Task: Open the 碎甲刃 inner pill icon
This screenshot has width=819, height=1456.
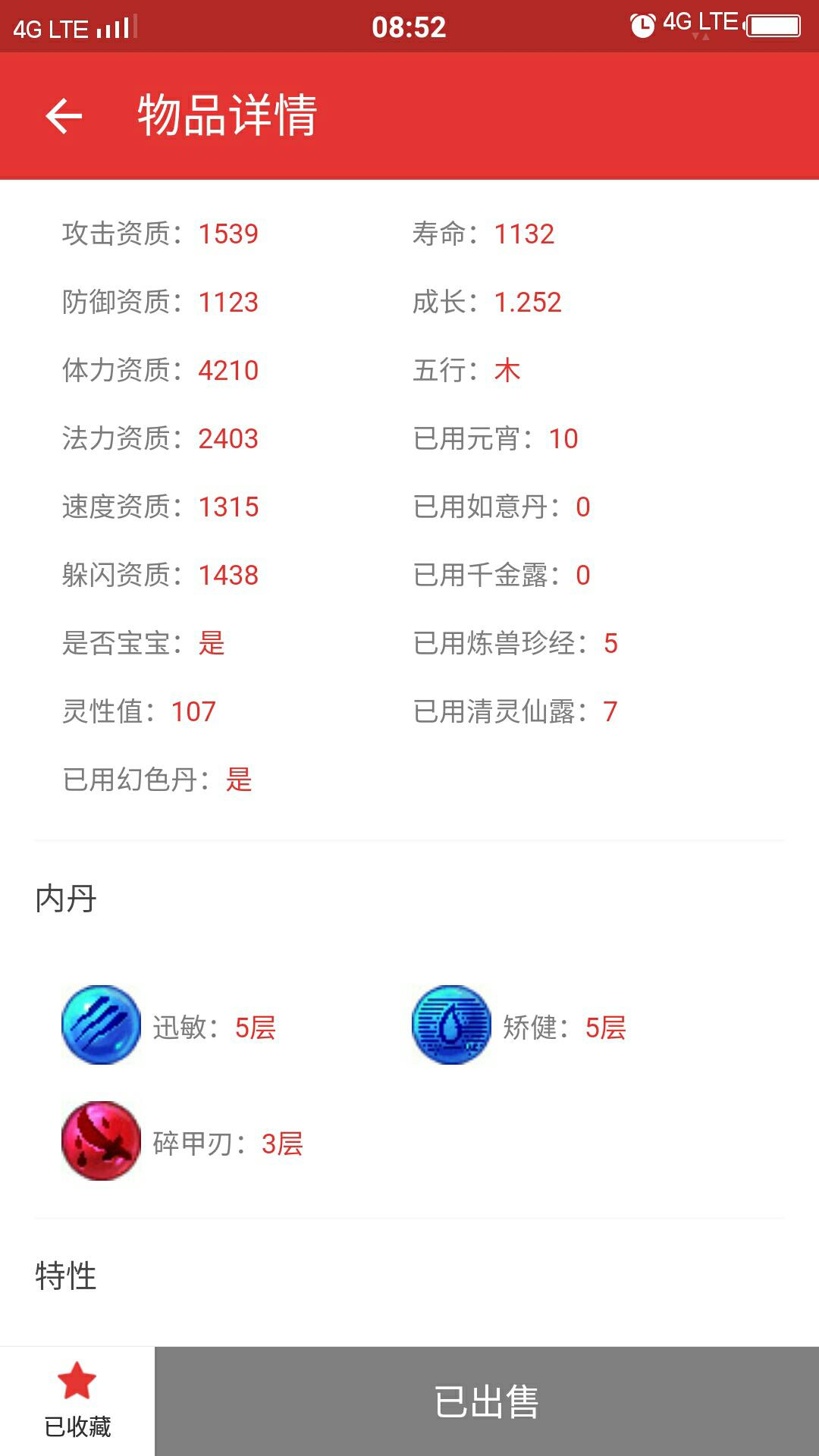Action: (101, 1141)
